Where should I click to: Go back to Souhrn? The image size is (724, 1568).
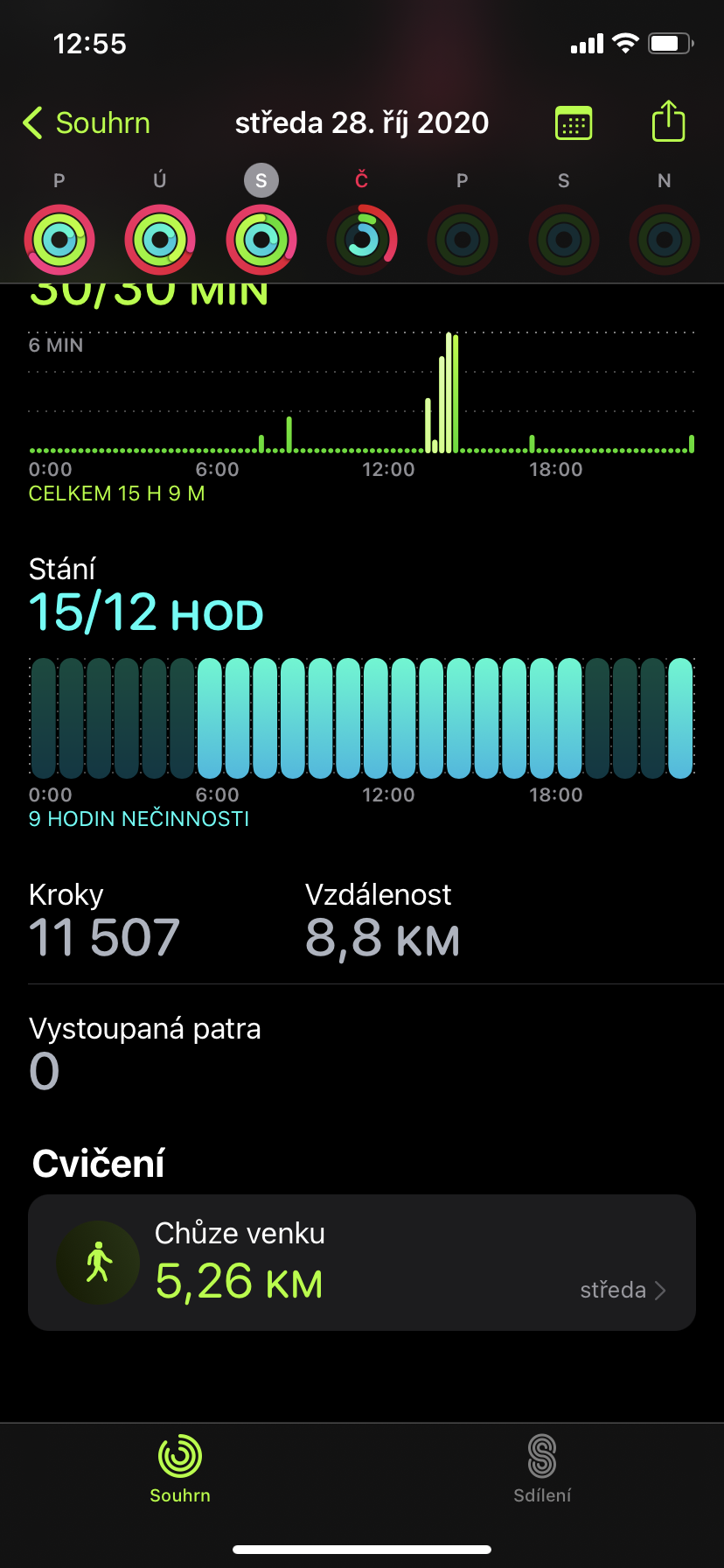[86, 123]
